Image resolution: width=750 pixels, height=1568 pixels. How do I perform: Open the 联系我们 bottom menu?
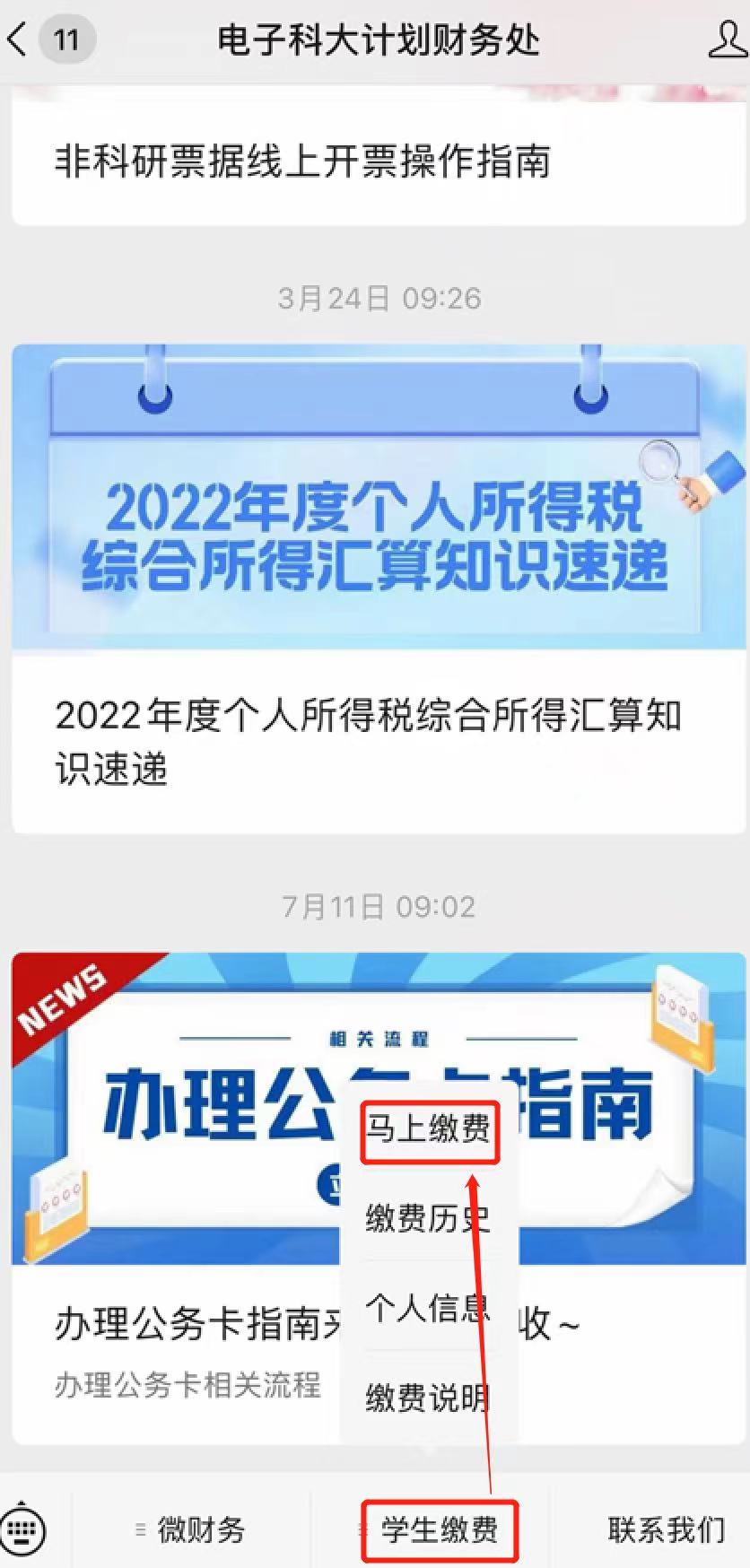pos(666,1529)
